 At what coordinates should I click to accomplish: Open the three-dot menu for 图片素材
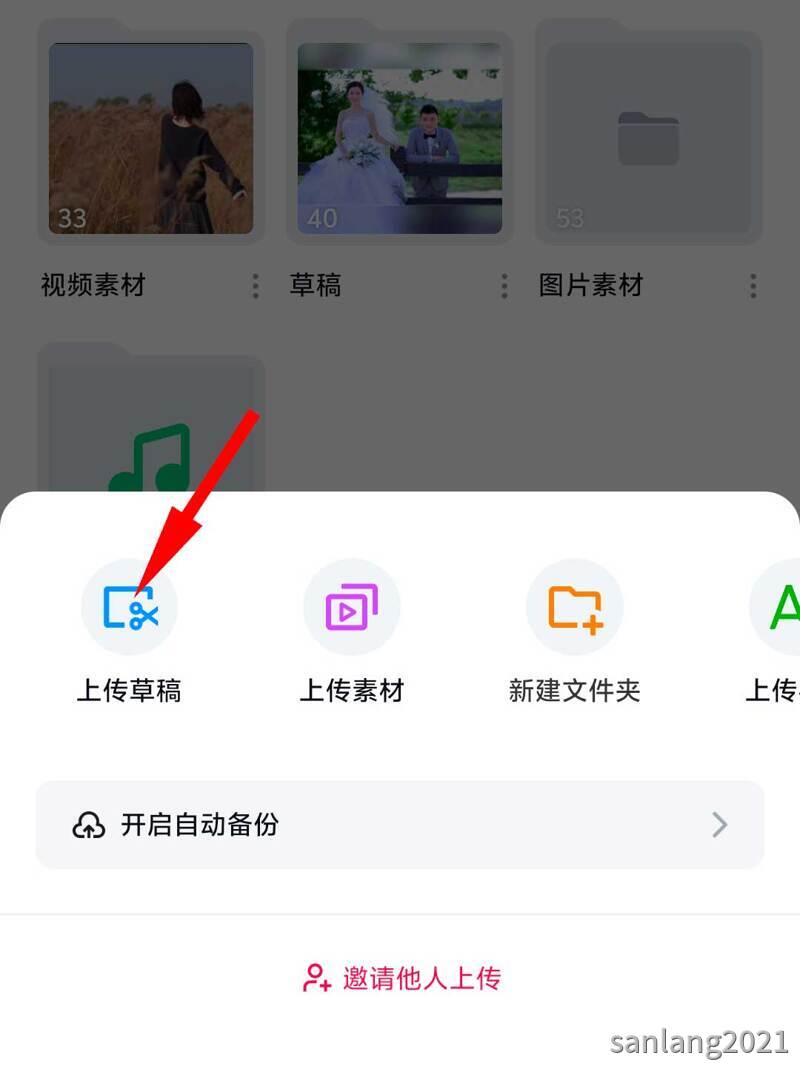(752, 287)
